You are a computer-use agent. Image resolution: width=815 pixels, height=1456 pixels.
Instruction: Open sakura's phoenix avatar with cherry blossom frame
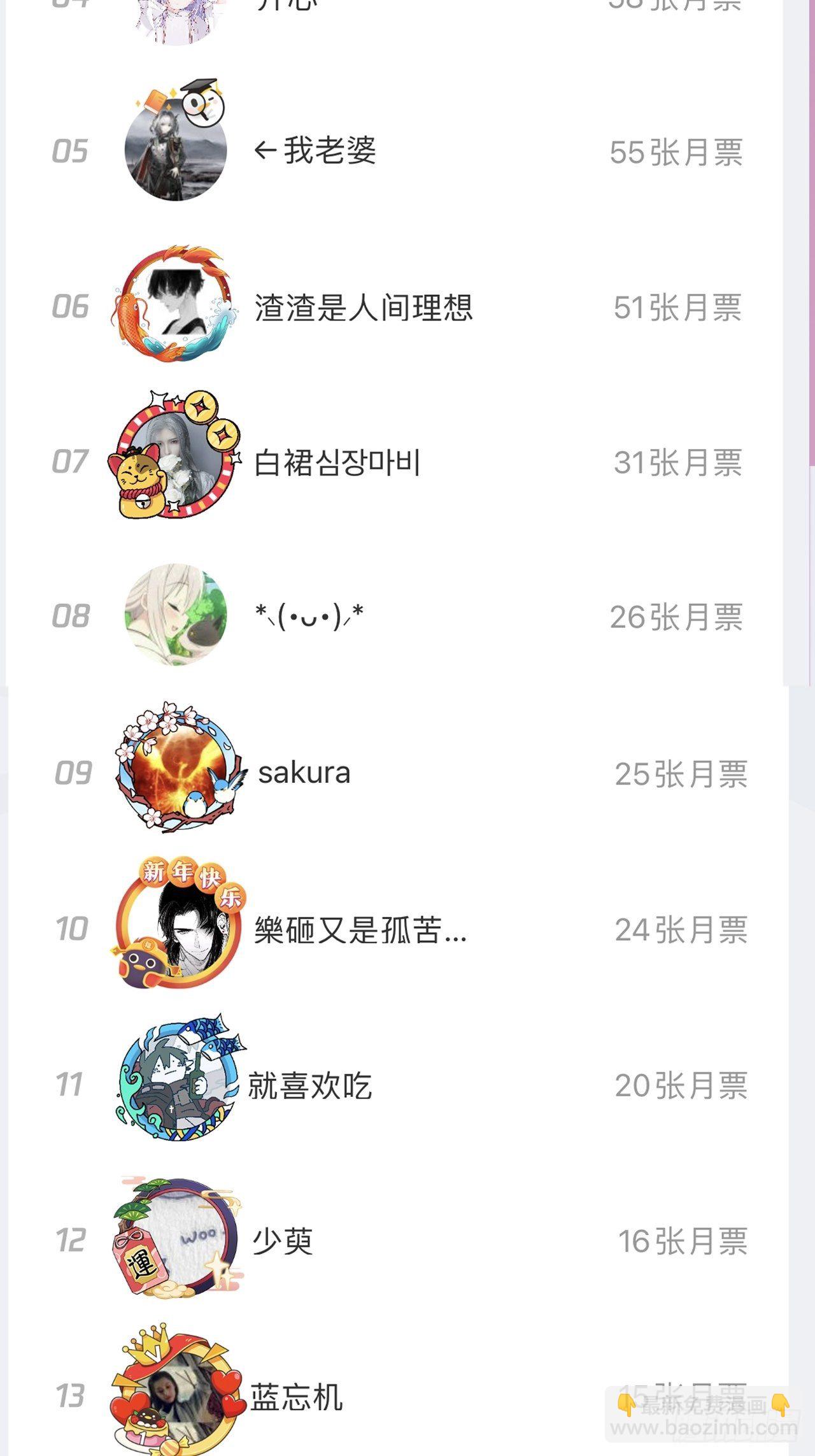coord(180,773)
